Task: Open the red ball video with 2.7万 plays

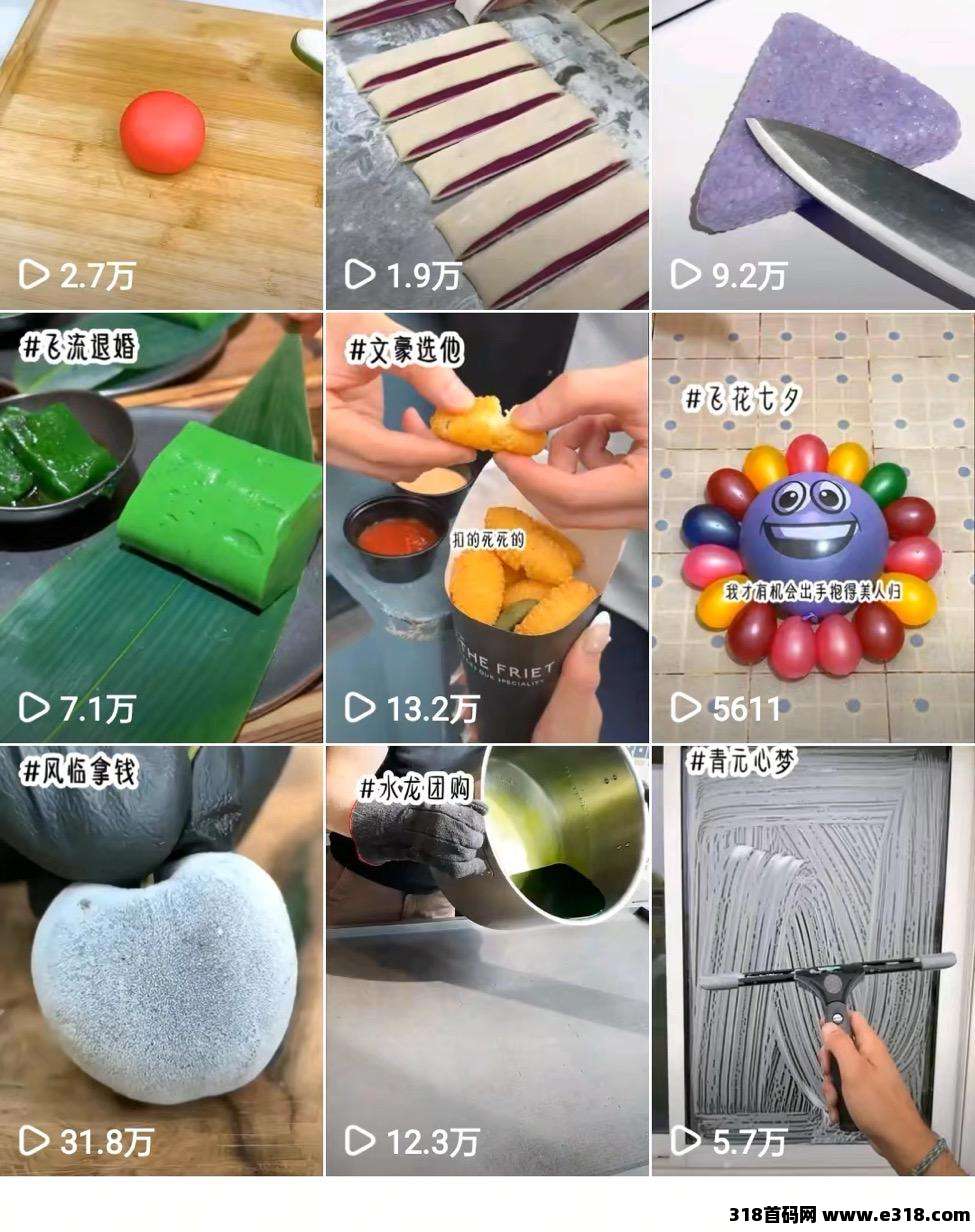Action: pos(161,155)
